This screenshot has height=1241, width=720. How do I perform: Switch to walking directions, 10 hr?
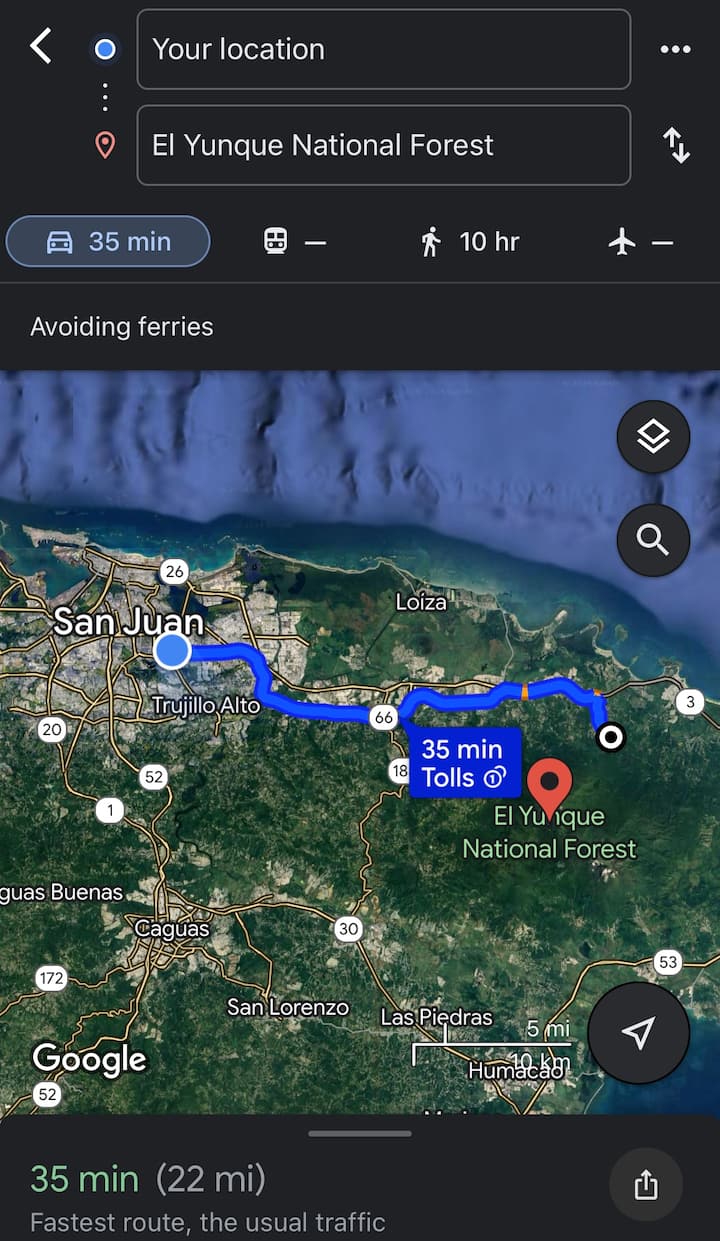469,242
